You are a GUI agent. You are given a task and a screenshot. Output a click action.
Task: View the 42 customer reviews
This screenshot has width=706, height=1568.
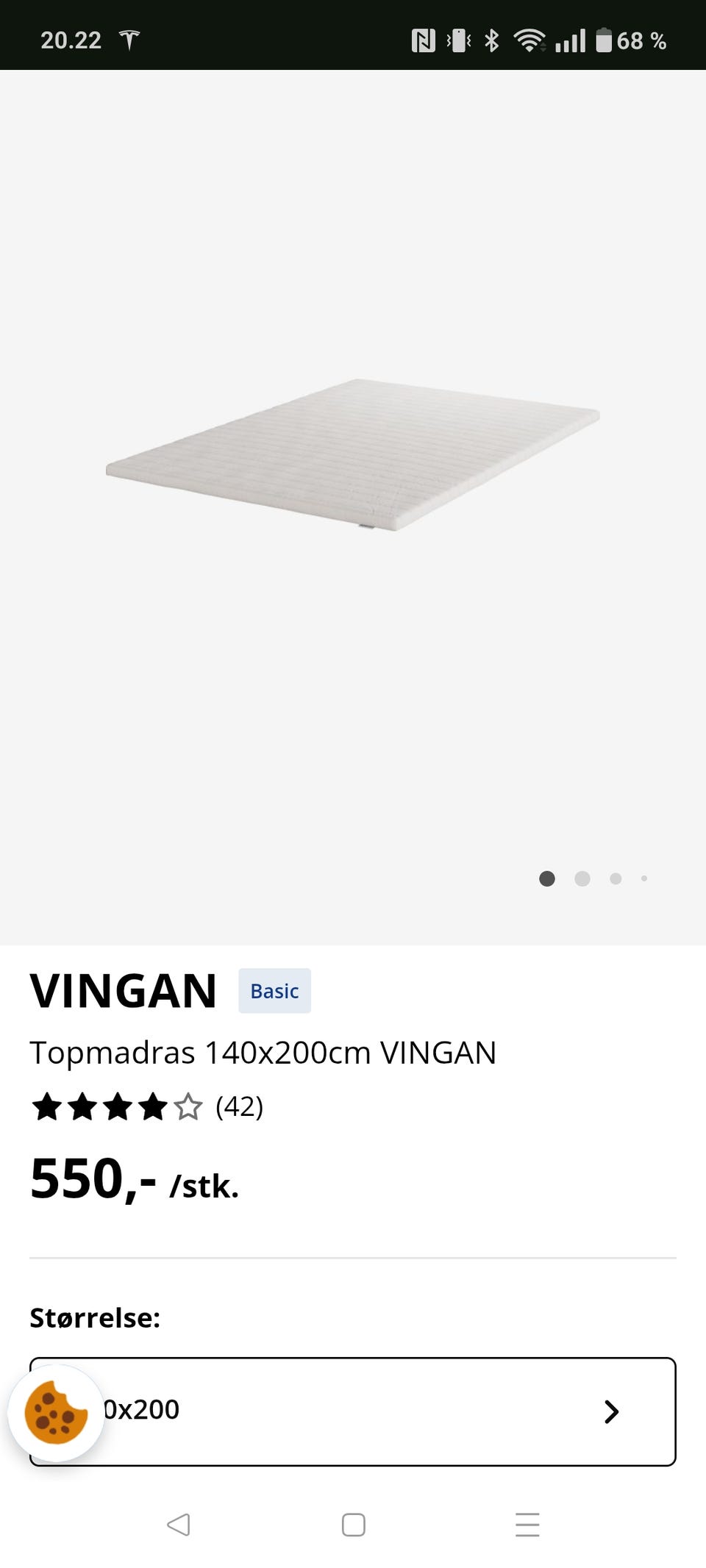pos(238,1106)
